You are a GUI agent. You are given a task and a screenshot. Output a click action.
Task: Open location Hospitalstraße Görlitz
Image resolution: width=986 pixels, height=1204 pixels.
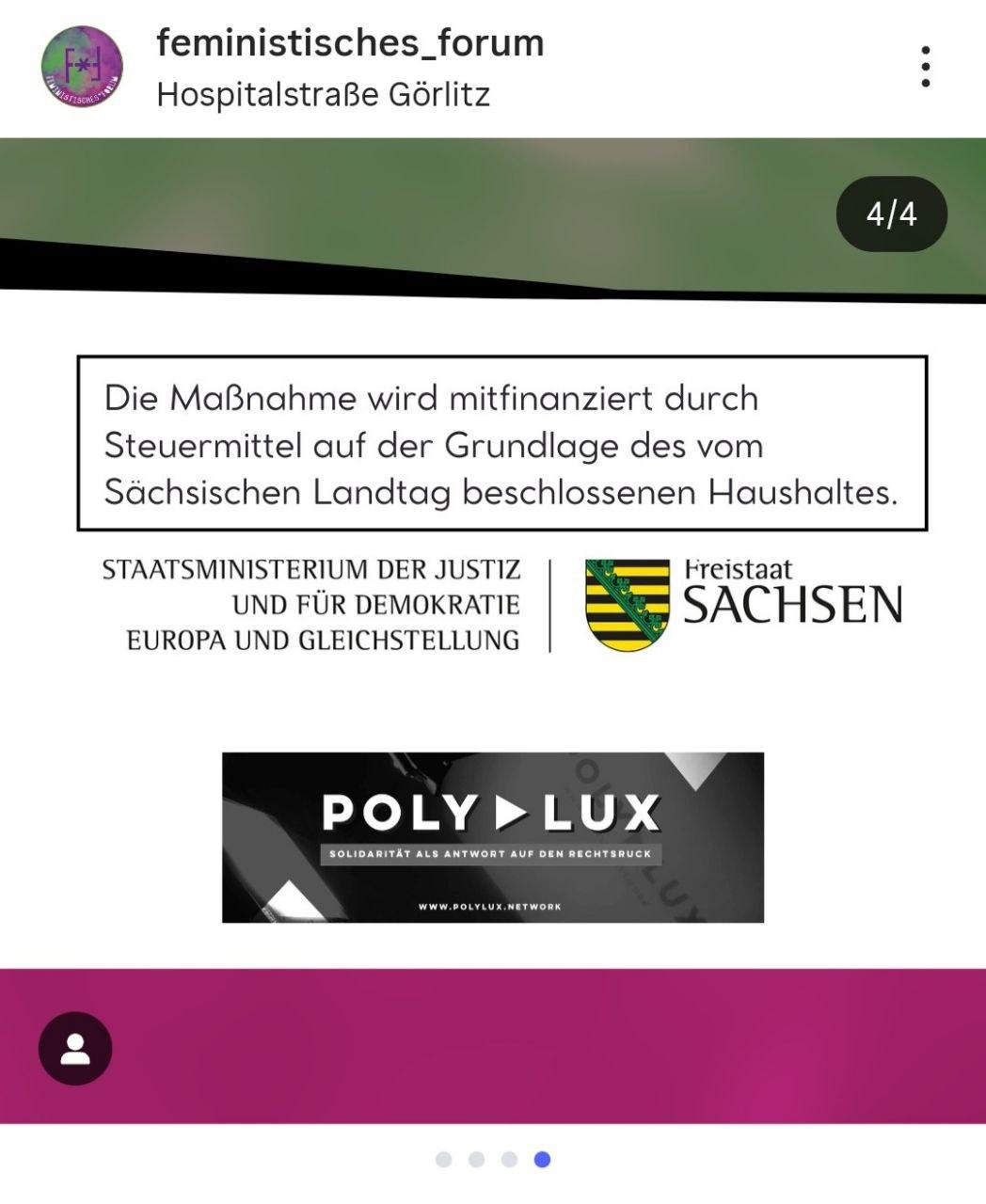pyautogui.click(x=323, y=94)
